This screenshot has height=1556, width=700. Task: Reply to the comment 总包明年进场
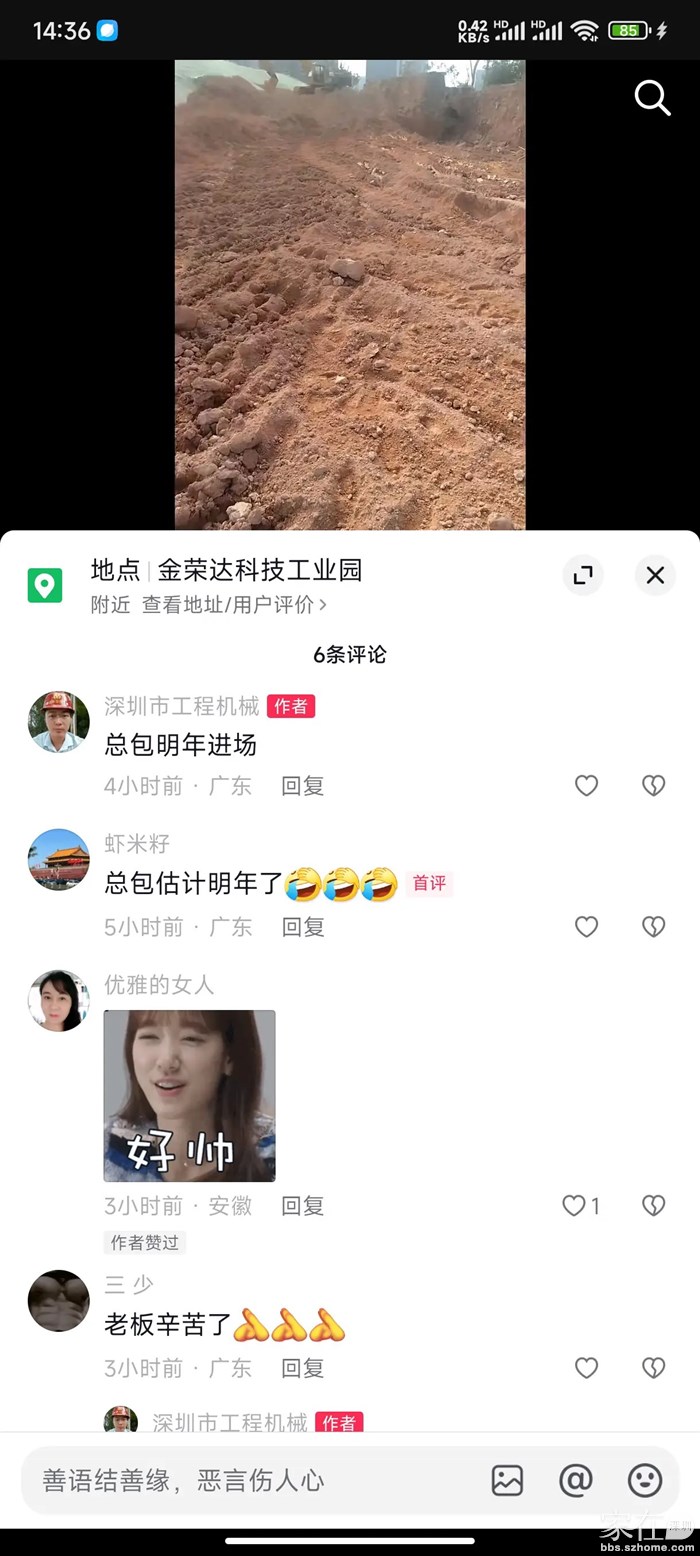[302, 786]
